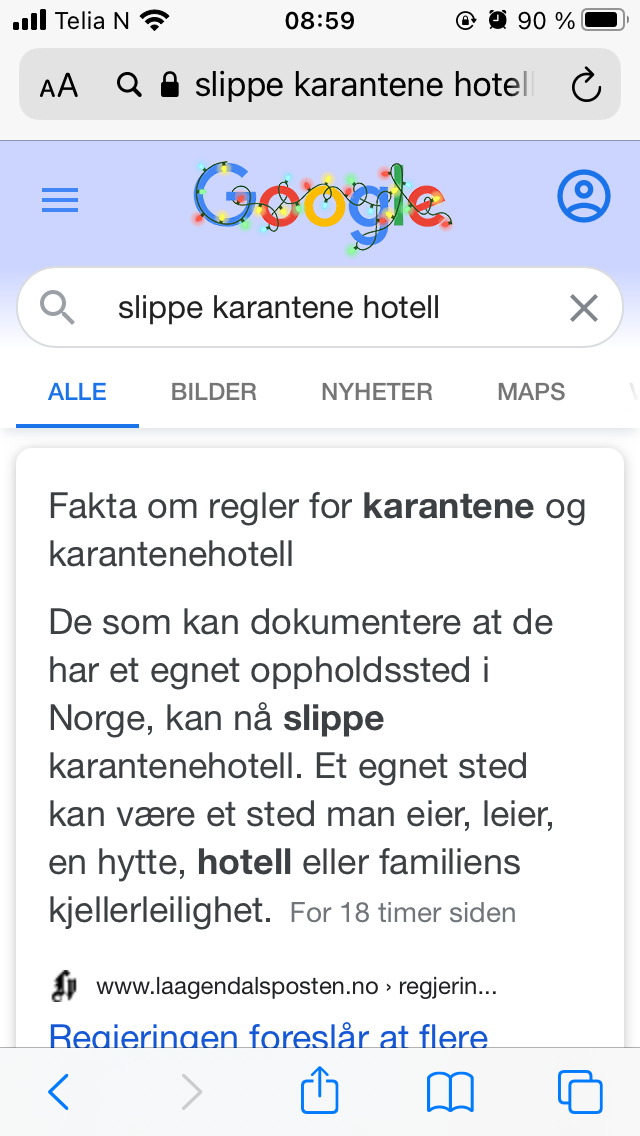Clear the search query with X
The image size is (640, 1136).
click(x=583, y=309)
